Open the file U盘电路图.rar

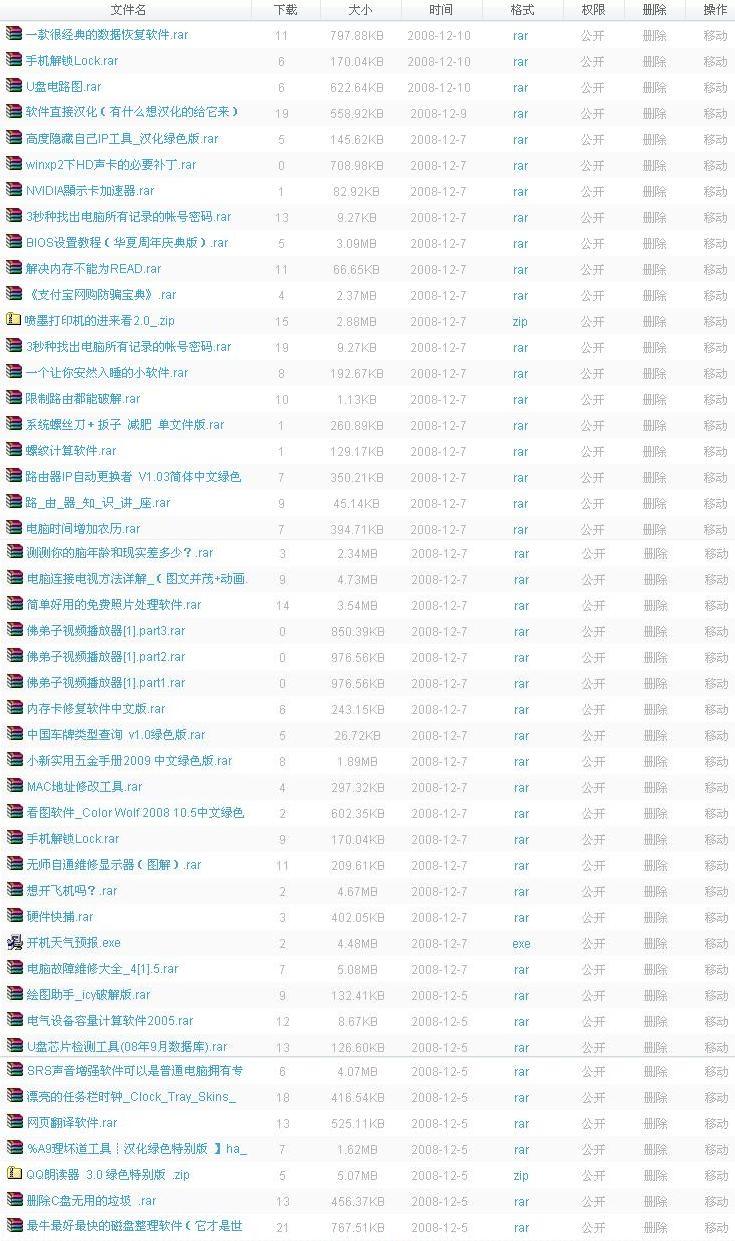pyautogui.click(x=63, y=87)
